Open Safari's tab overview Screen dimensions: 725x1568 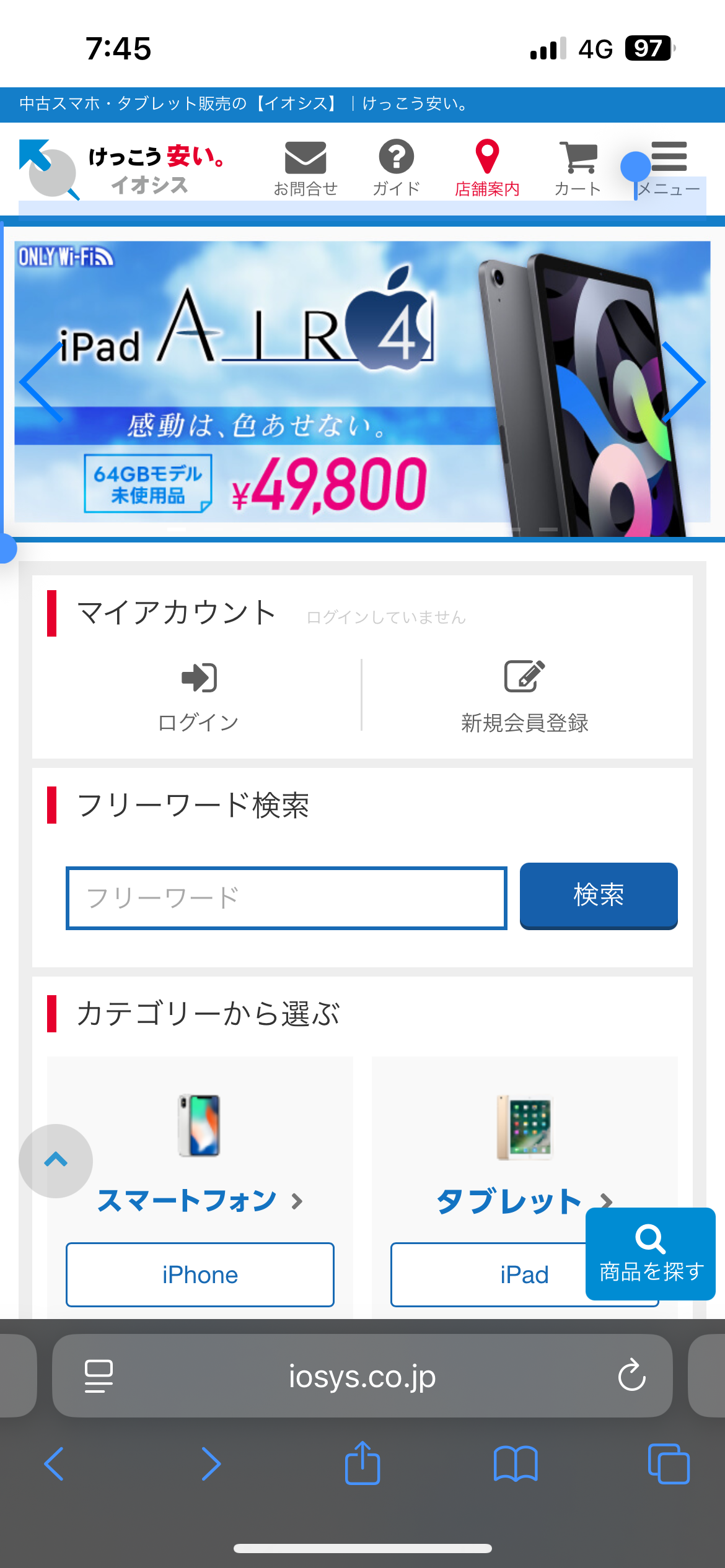(x=669, y=1464)
